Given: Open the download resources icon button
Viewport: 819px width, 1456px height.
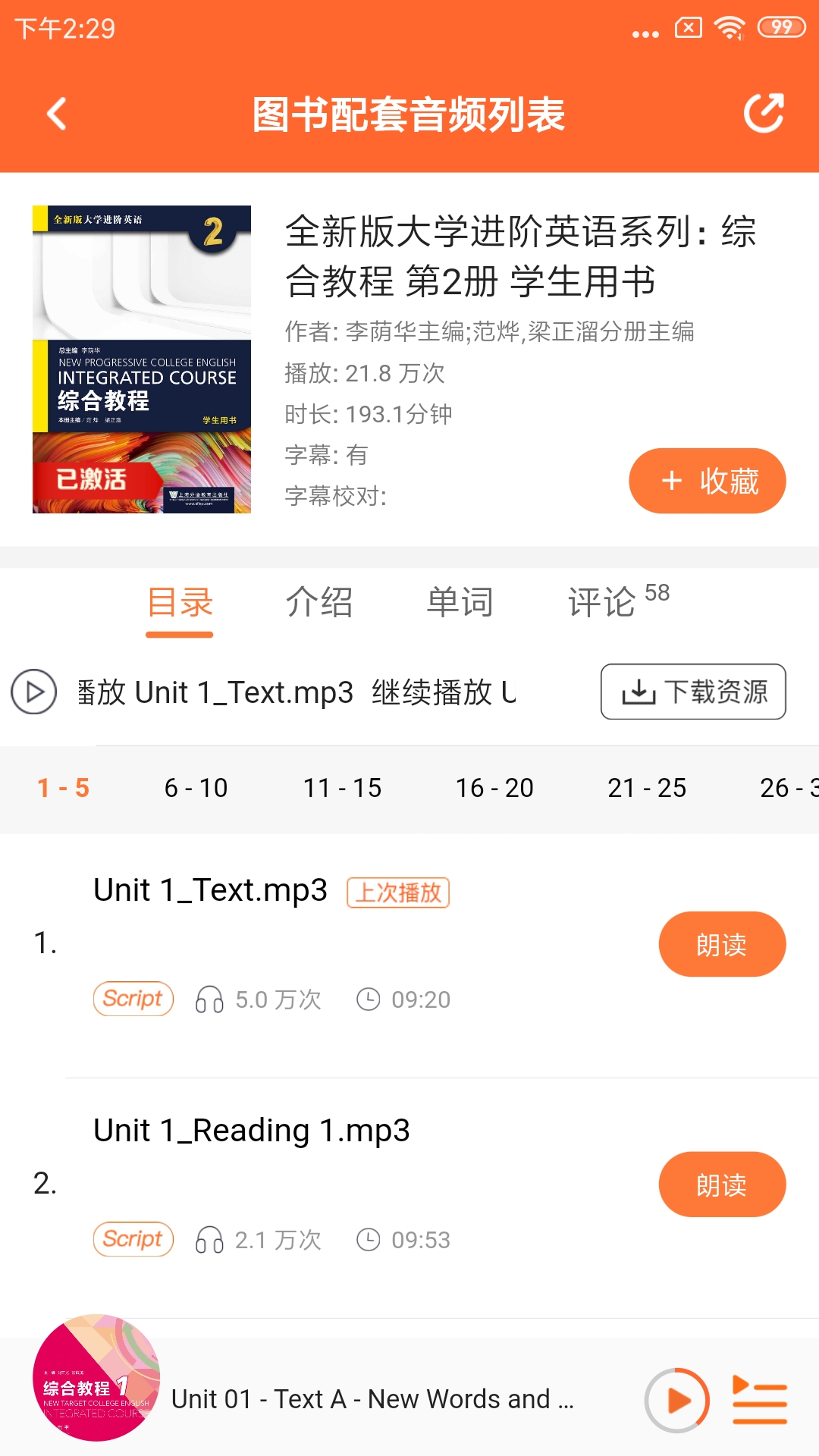Looking at the screenshot, I should 638,691.
